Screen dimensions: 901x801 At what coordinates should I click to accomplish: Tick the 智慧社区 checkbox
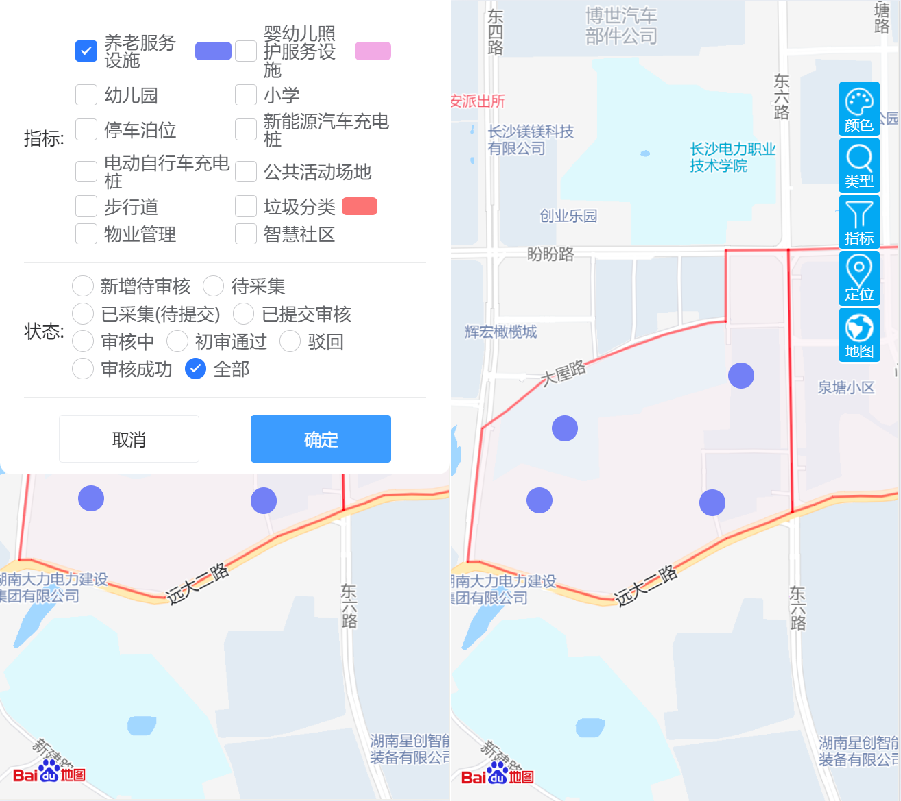point(246,234)
